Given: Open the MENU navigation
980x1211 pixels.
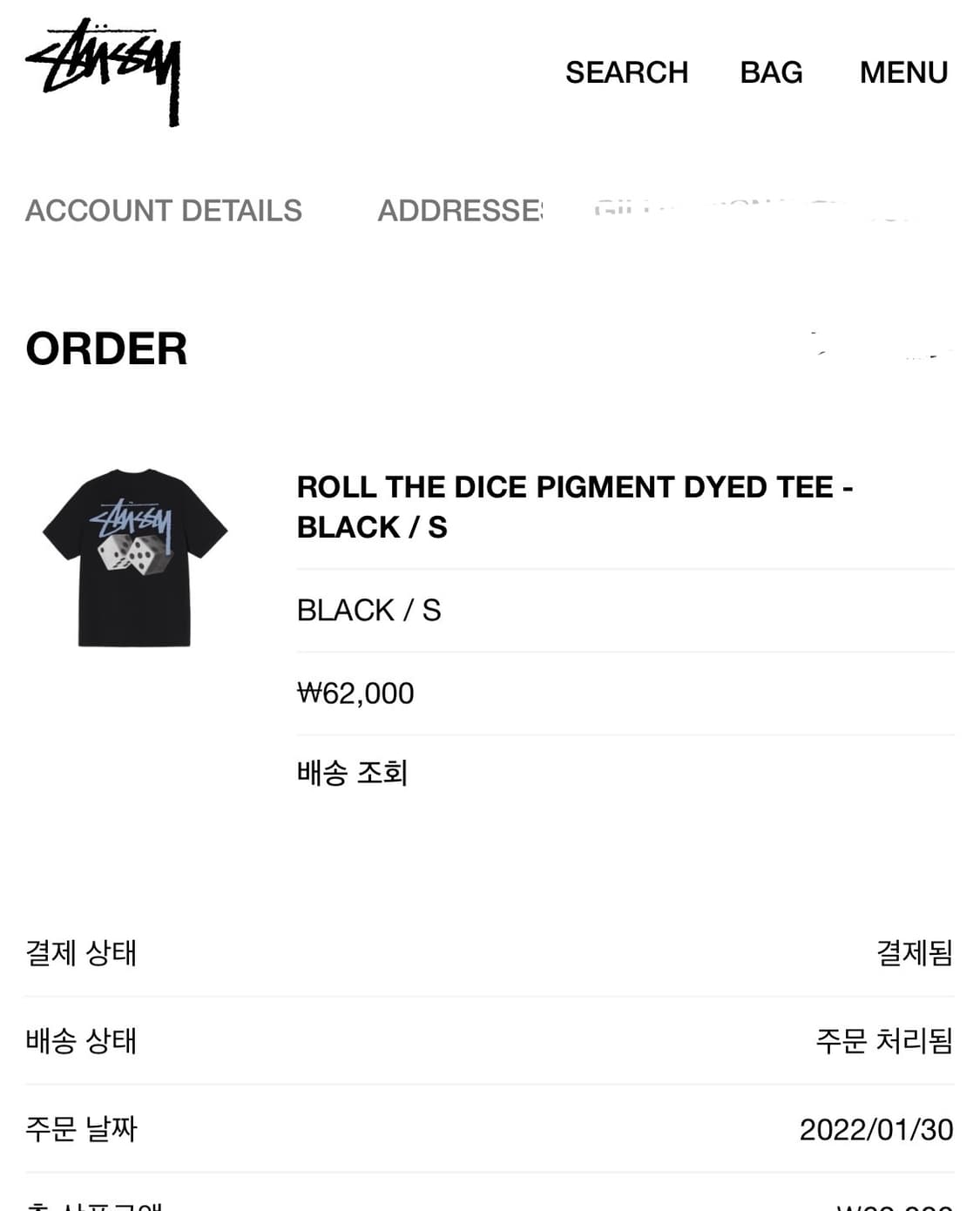Looking at the screenshot, I should [x=903, y=72].
